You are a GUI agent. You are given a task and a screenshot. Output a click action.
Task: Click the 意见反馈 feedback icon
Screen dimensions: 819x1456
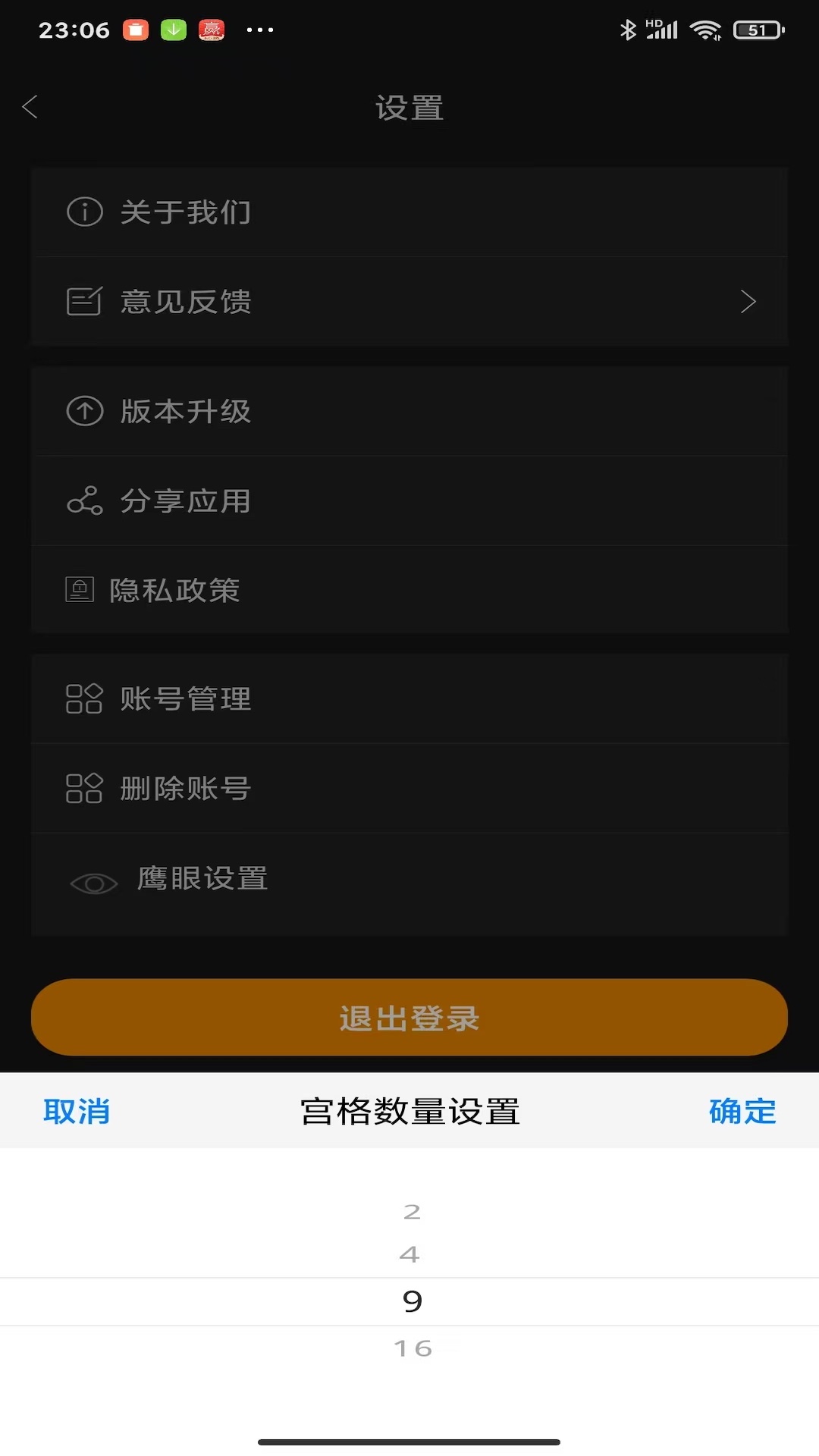(84, 301)
